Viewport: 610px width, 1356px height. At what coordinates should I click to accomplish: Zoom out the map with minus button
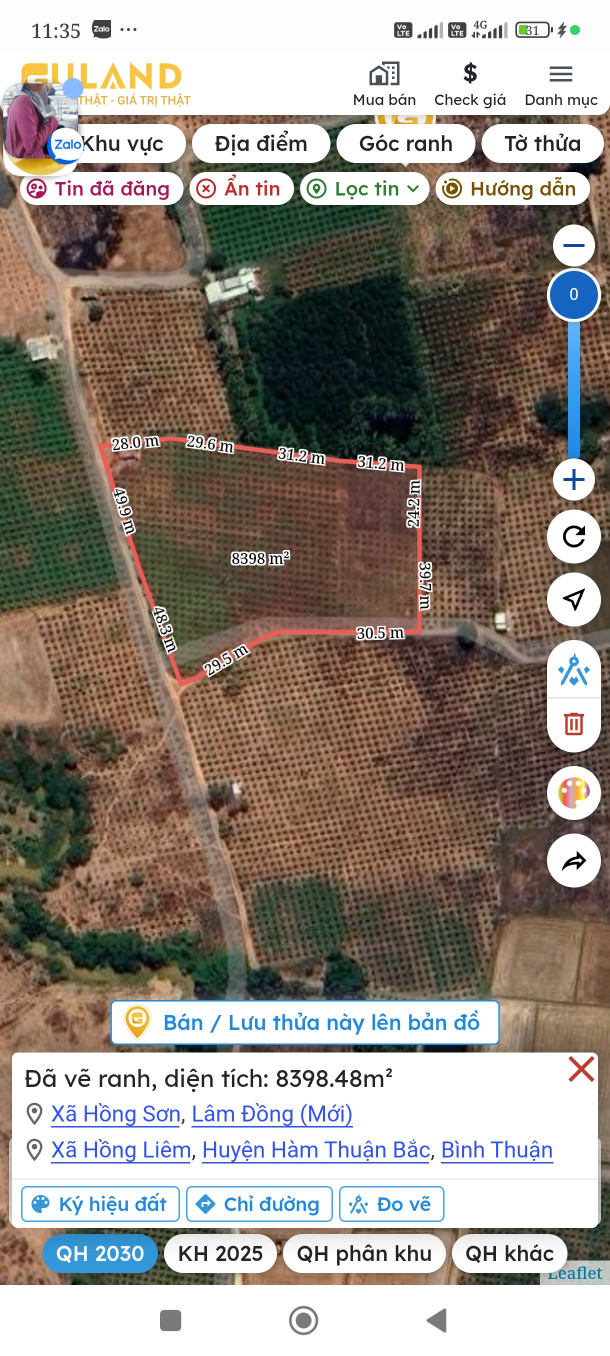[x=573, y=245]
